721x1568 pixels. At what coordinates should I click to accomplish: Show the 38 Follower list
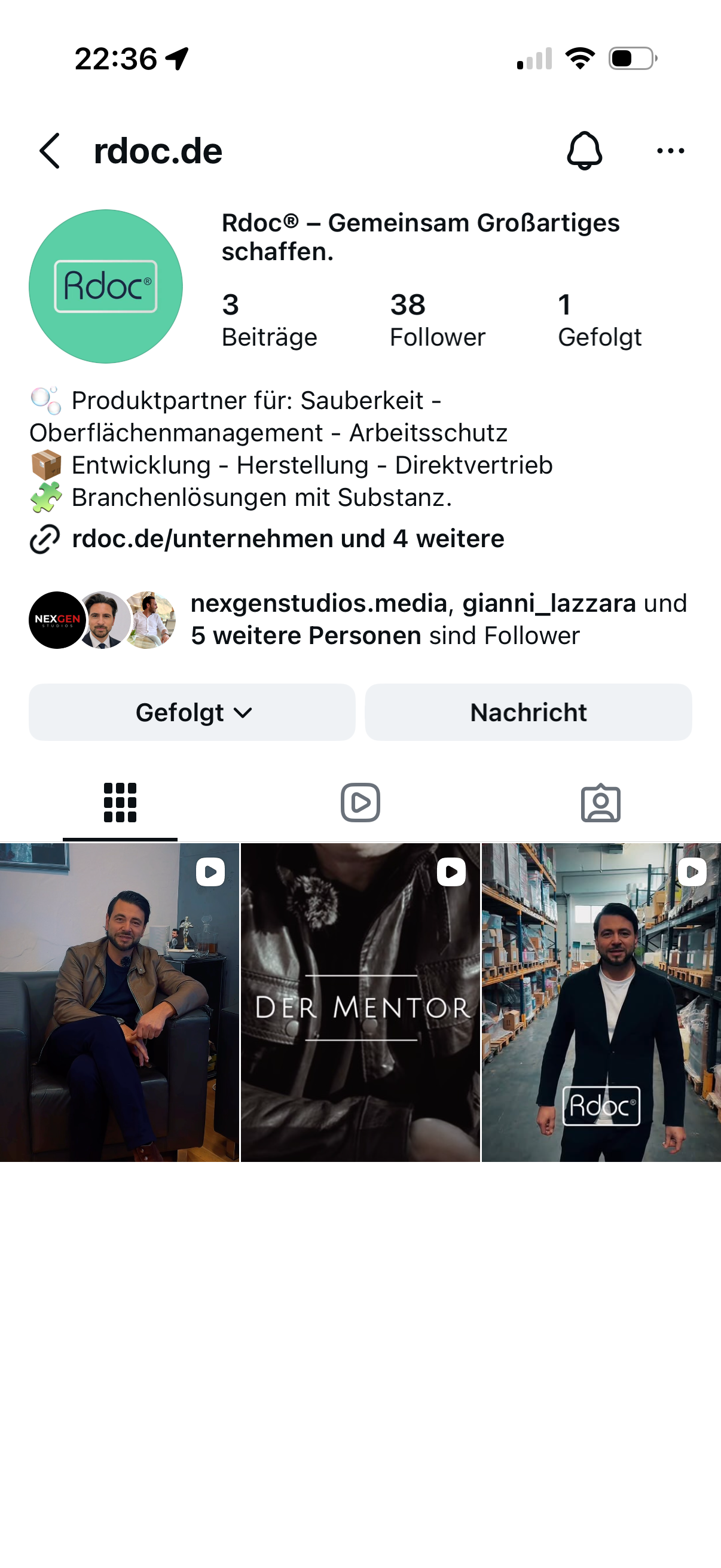click(437, 320)
